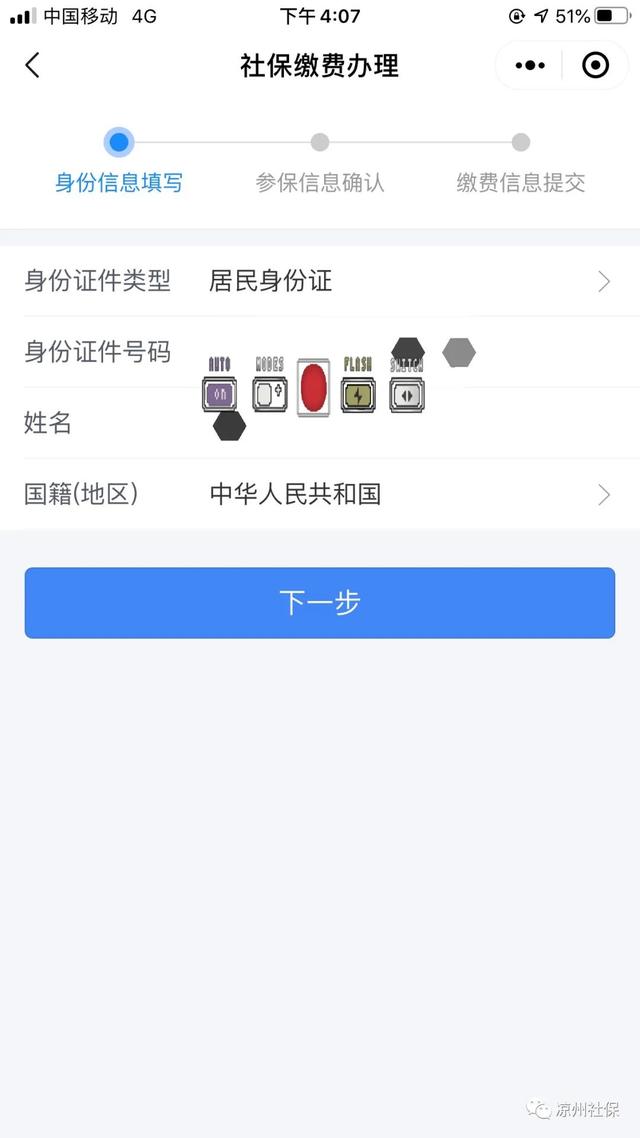Go back from the 社保缴费办理 page
The image size is (640, 1138).
[32, 66]
